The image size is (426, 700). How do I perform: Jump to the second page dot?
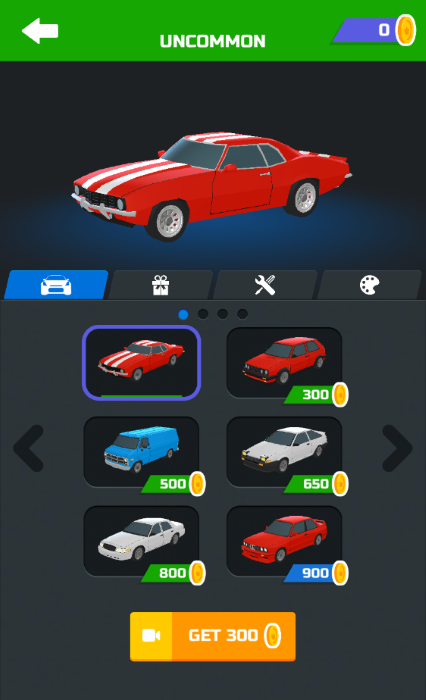click(203, 314)
